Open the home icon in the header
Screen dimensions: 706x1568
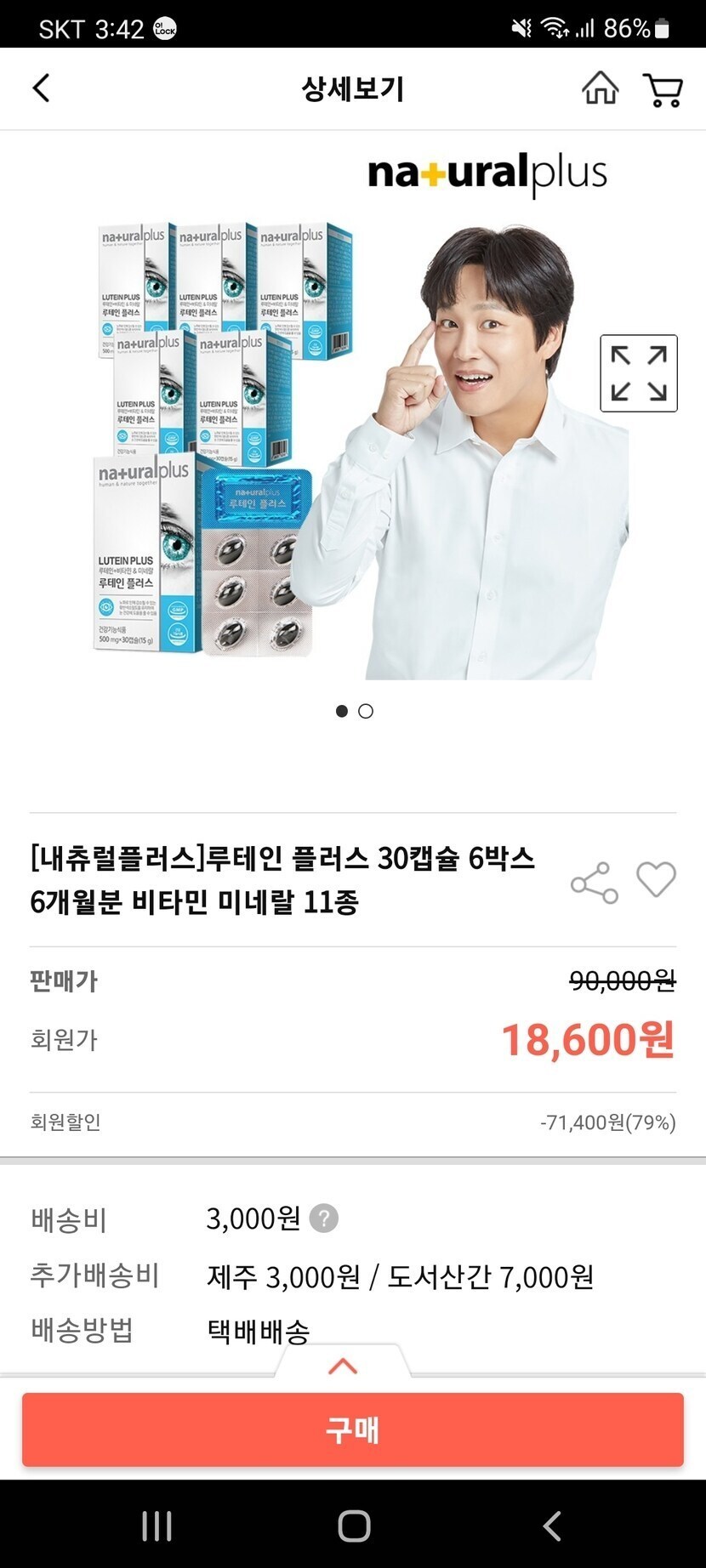(x=600, y=88)
